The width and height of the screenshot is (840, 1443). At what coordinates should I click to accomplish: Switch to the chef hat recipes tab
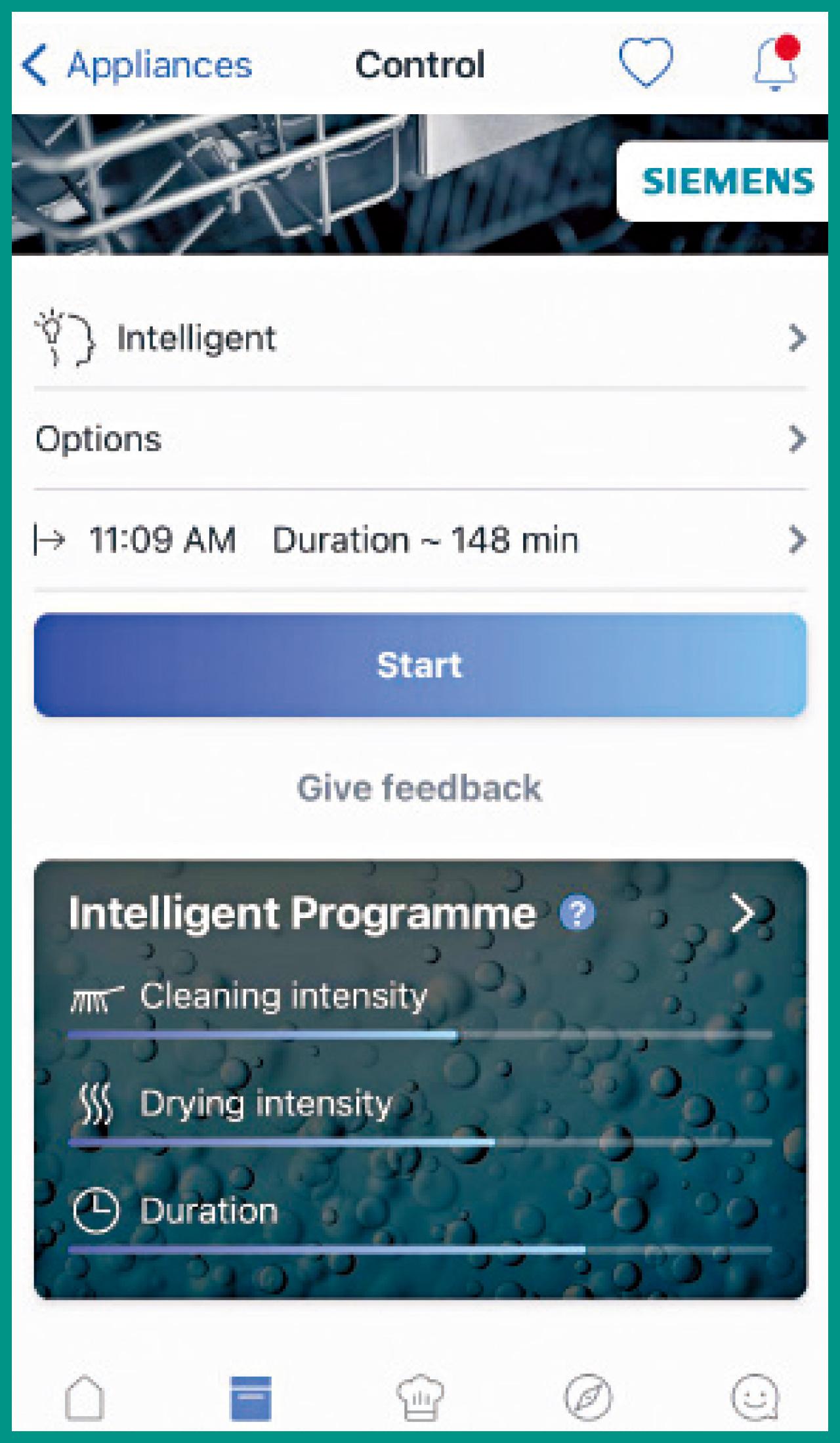pyautogui.click(x=420, y=1398)
